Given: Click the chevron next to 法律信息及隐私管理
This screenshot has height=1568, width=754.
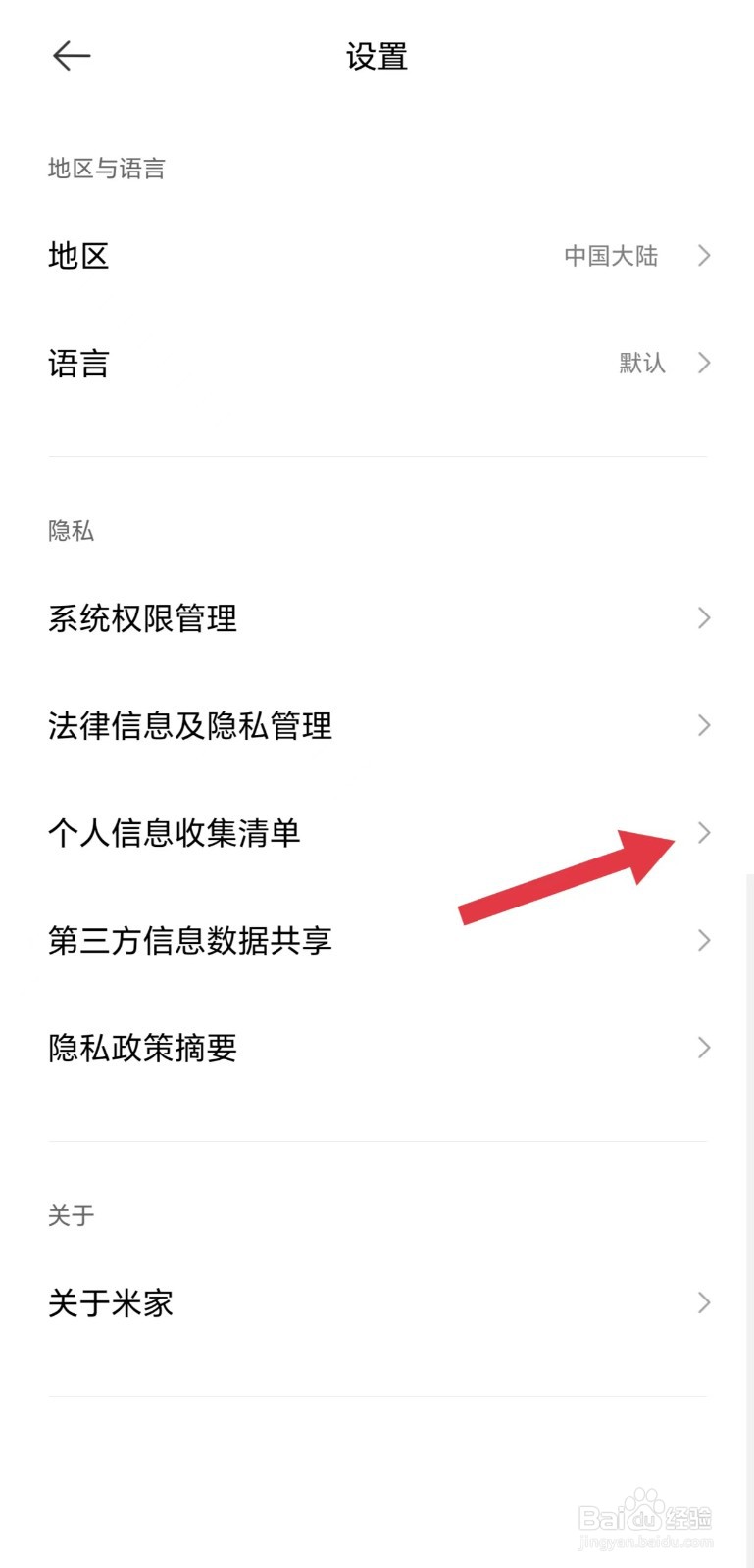Looking at the screenshot, I should point(703,726).
